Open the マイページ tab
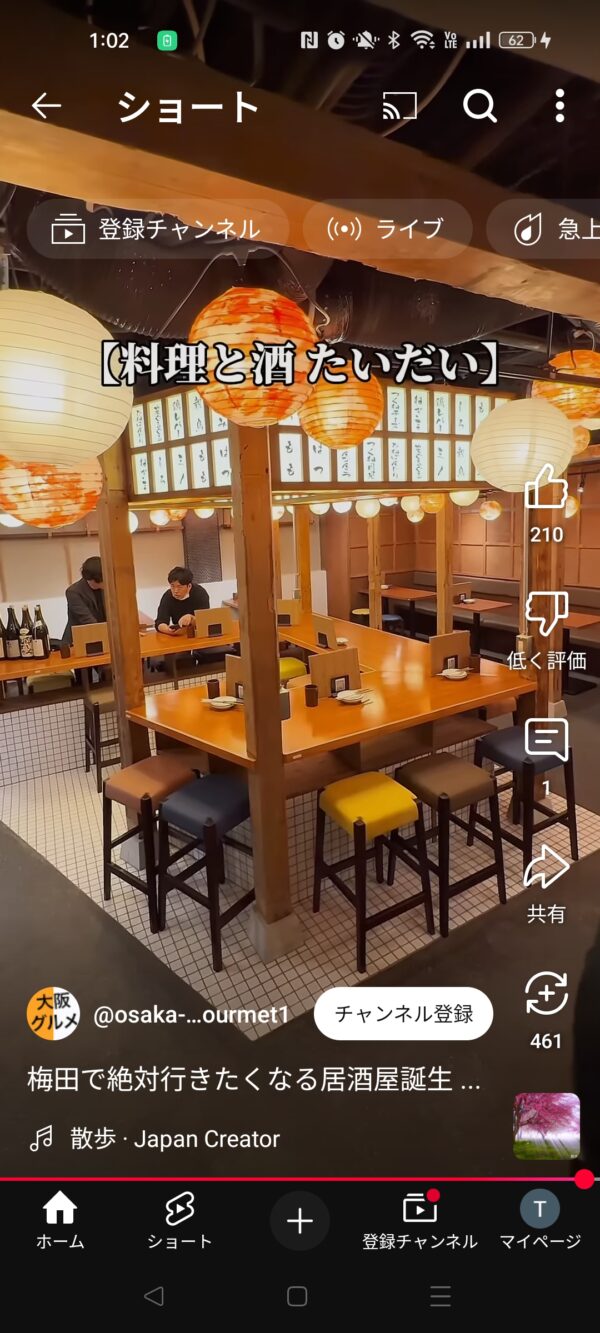This screenshot has width=600, height=1333. [540, 1221]
